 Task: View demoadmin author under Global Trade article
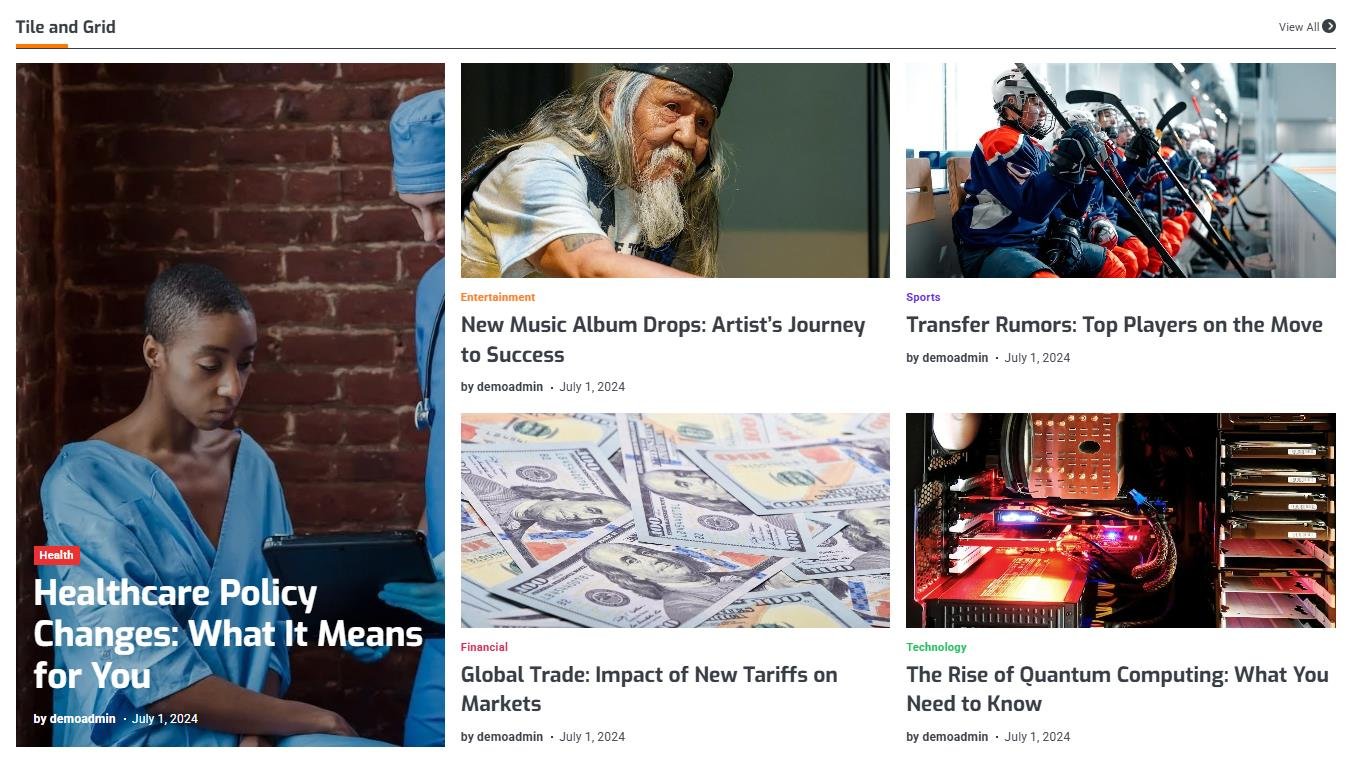point(509,737)
